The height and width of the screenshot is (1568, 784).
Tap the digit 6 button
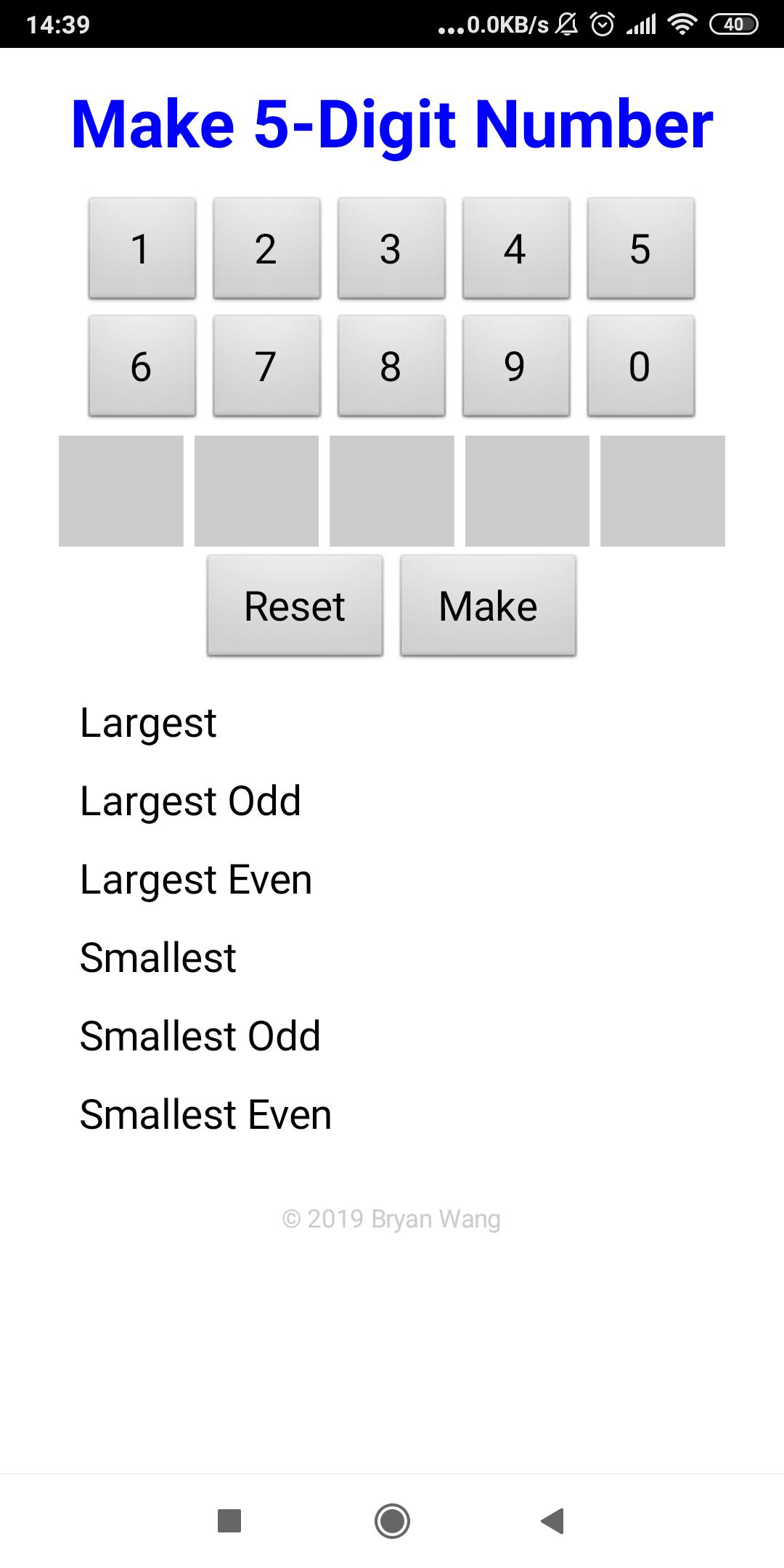click(142, 366)
